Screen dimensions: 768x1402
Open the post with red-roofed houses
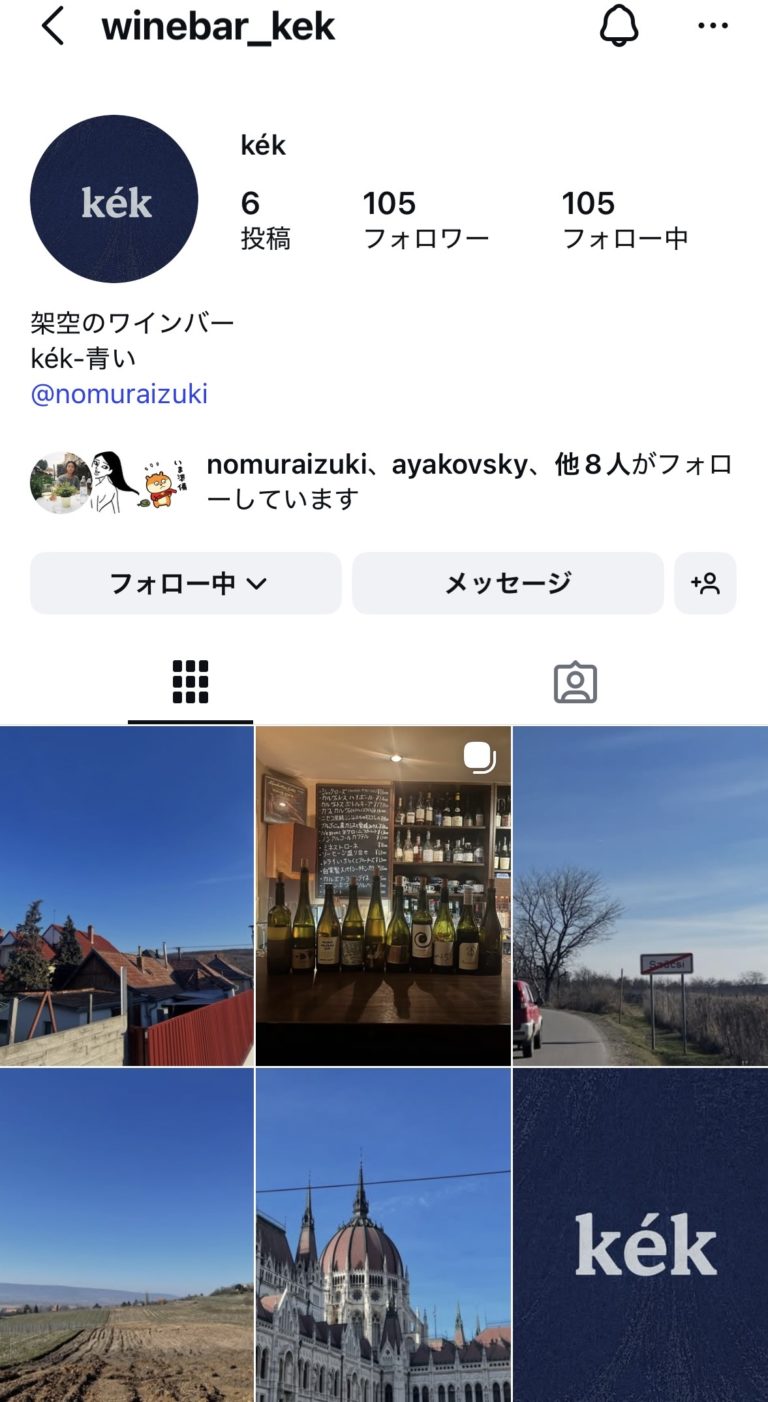pos(127,895)
